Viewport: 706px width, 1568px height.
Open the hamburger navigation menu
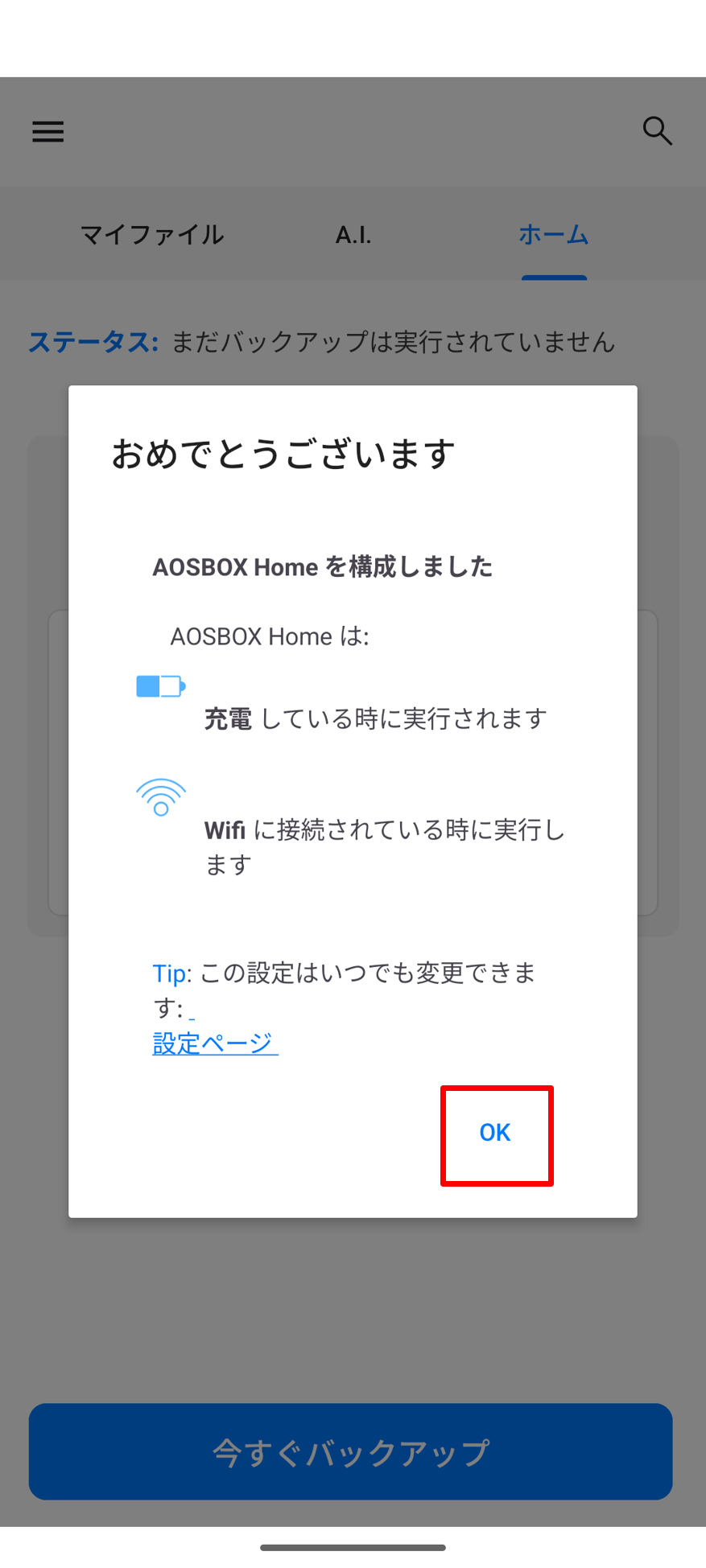click(47, 132)
